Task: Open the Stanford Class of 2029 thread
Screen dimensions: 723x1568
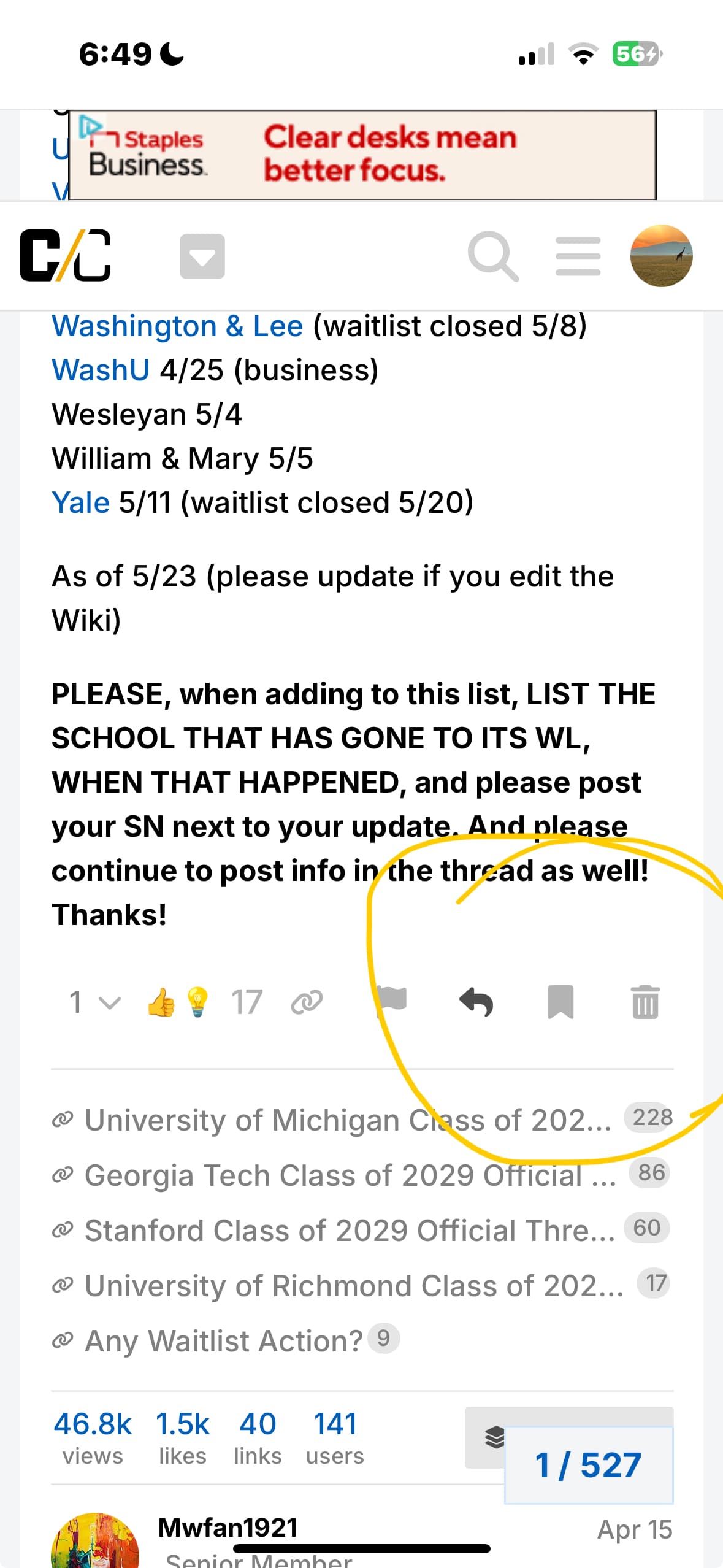Action: pos(350,1231)
